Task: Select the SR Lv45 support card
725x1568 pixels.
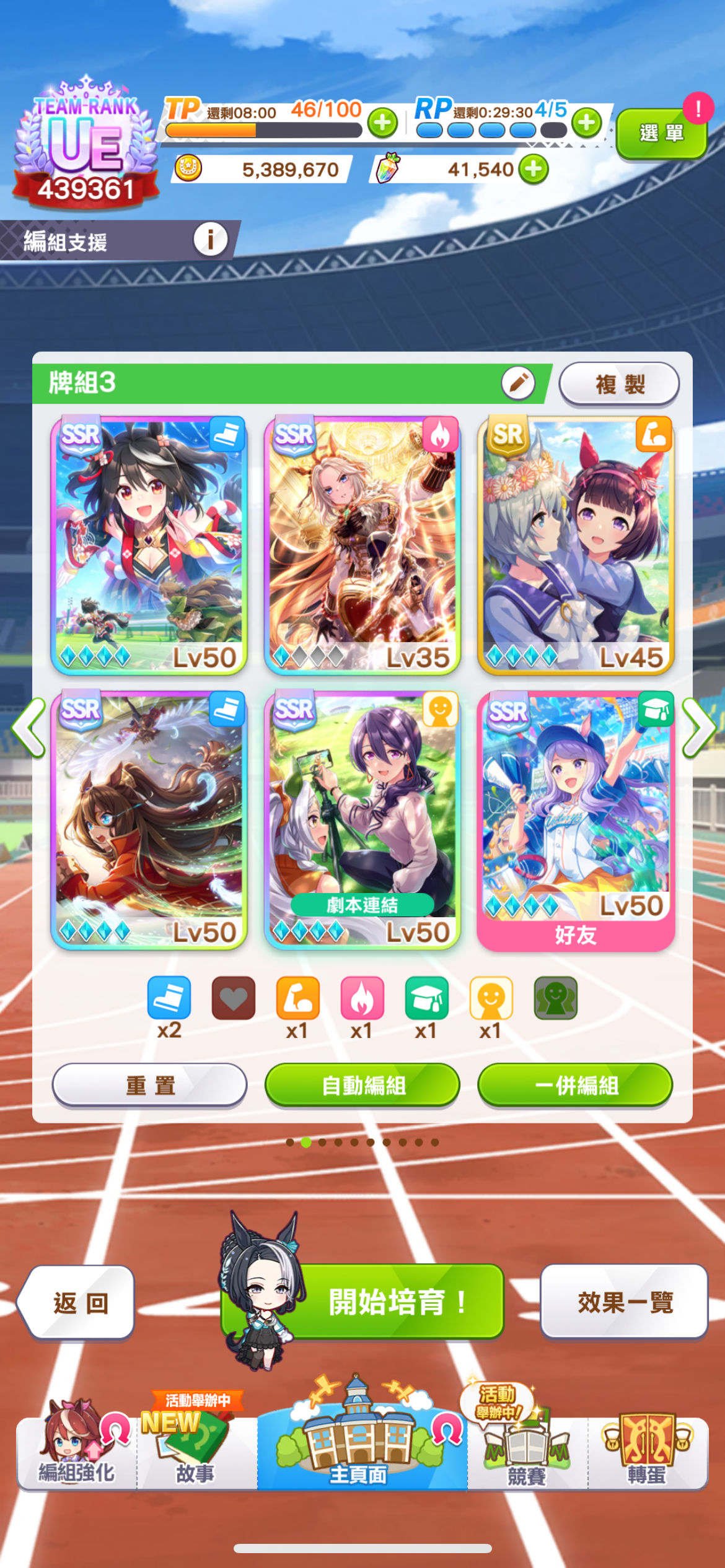Action: pos(576,546)
